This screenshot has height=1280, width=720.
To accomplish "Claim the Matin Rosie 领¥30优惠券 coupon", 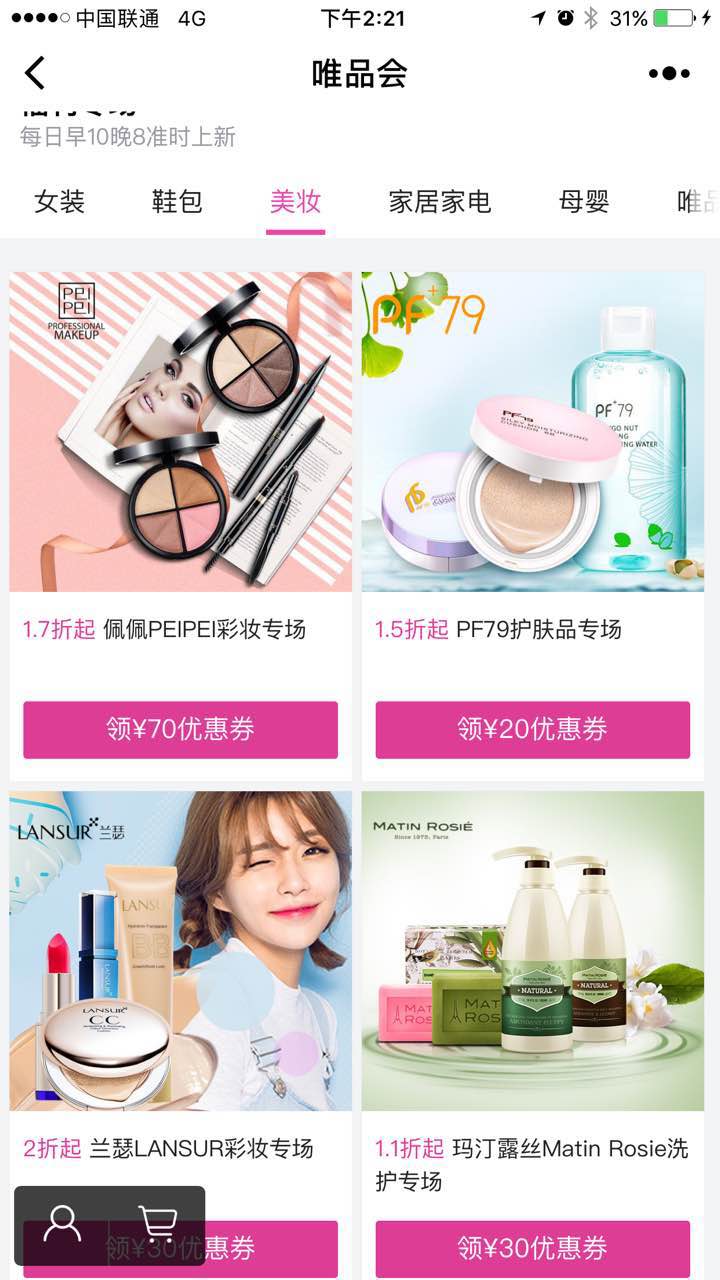I will pos(533,1248).
